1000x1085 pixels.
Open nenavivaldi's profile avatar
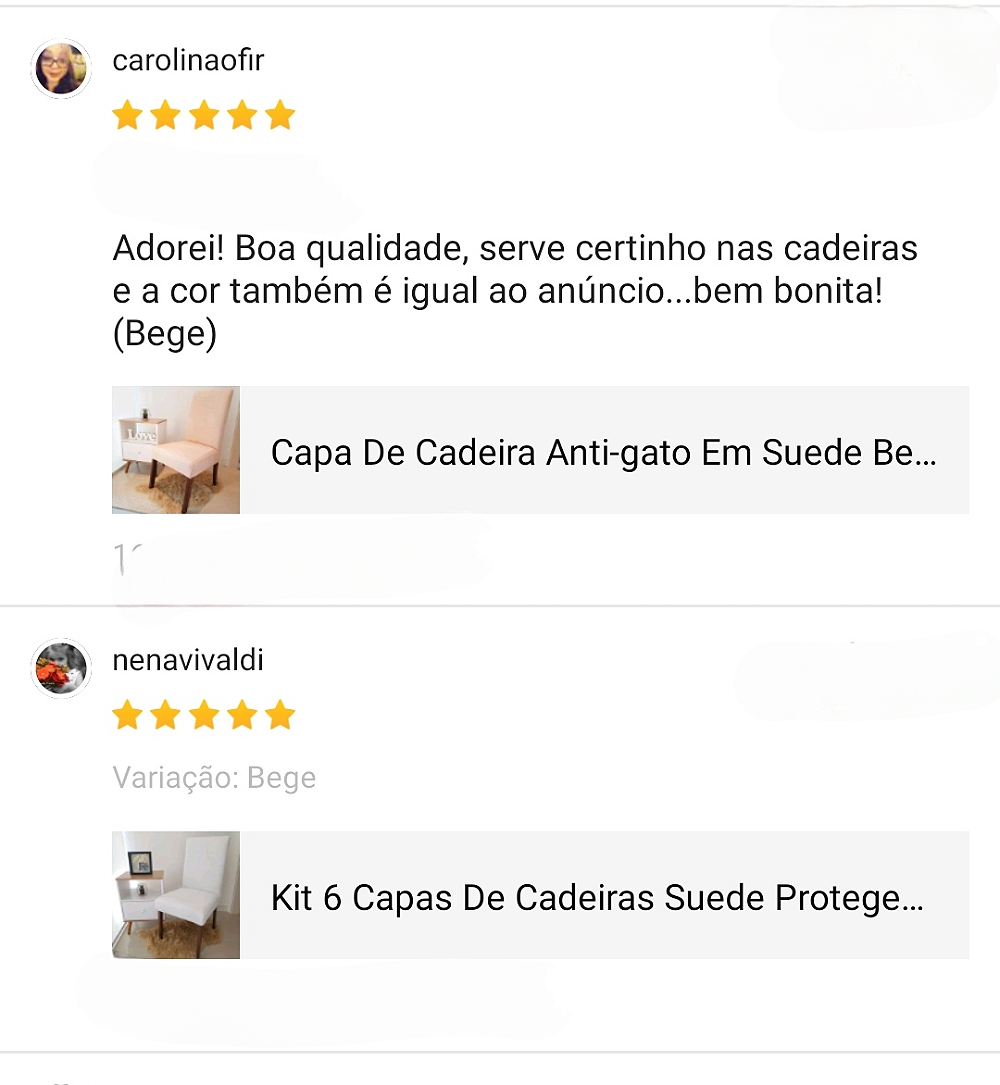click(x=61, y=668)
